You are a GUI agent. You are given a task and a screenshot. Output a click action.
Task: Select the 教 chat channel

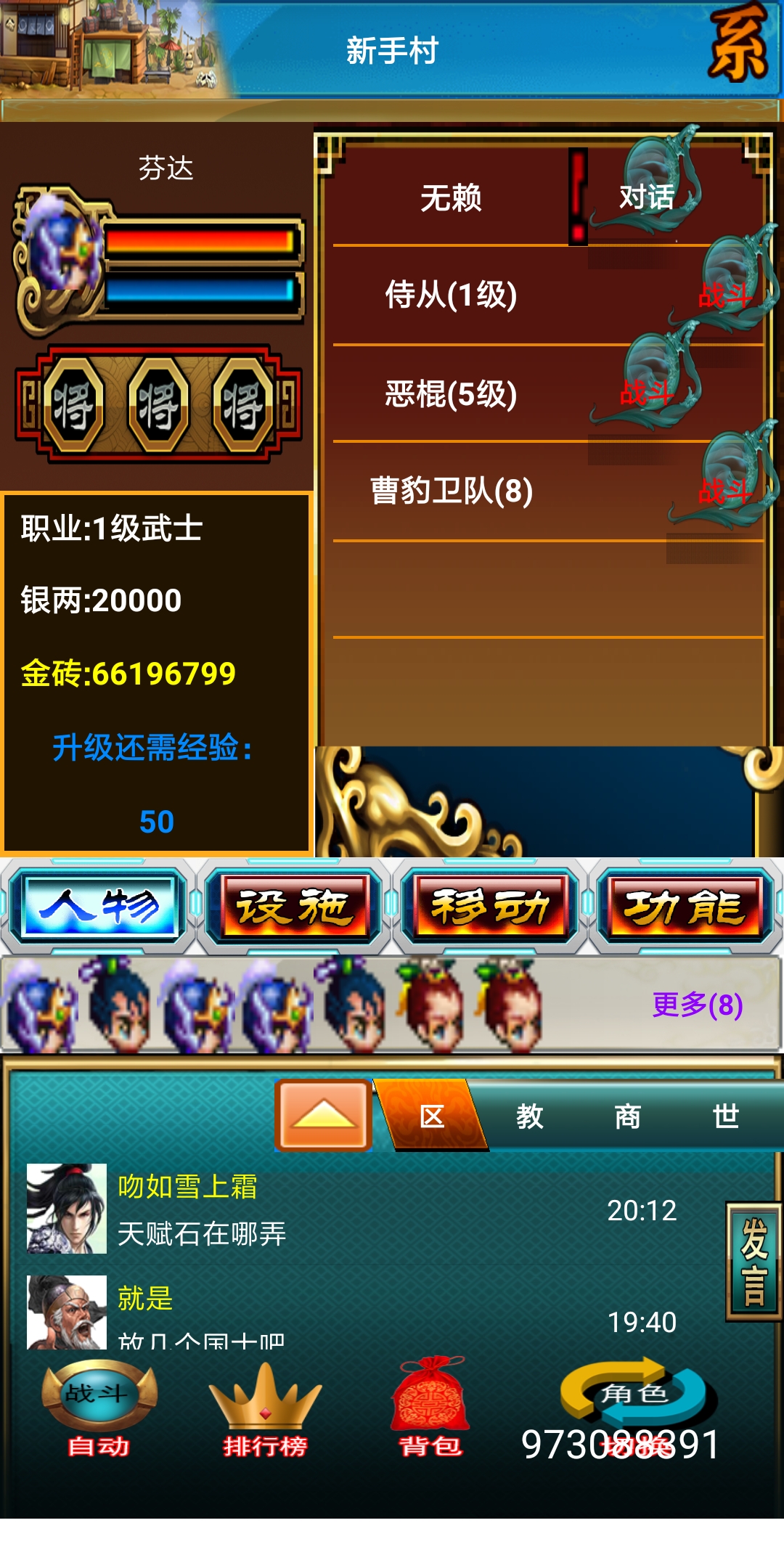tap(530, 1116)
